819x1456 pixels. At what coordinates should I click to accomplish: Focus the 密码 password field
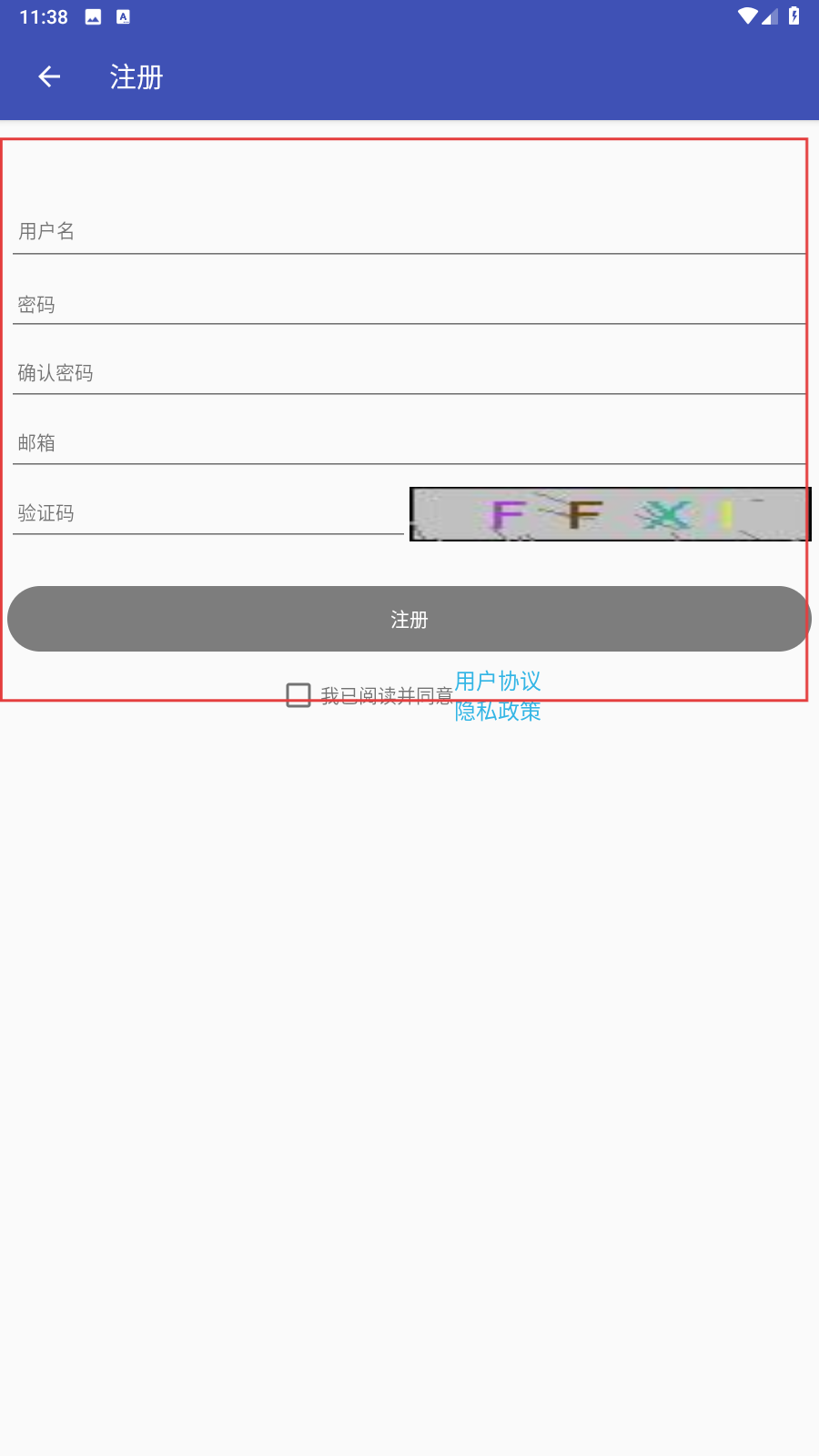point(409,304)
